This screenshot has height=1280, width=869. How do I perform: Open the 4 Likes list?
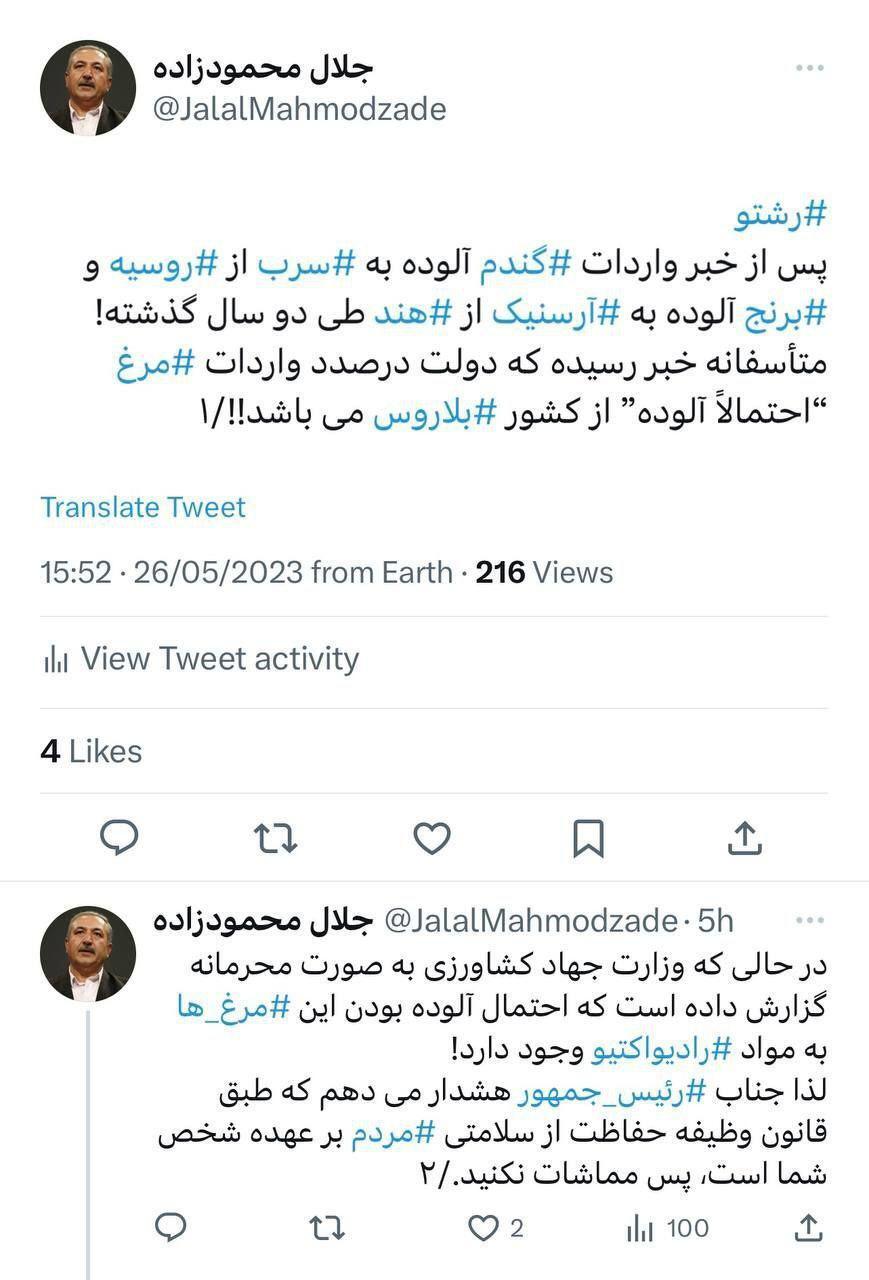point(91,752)
